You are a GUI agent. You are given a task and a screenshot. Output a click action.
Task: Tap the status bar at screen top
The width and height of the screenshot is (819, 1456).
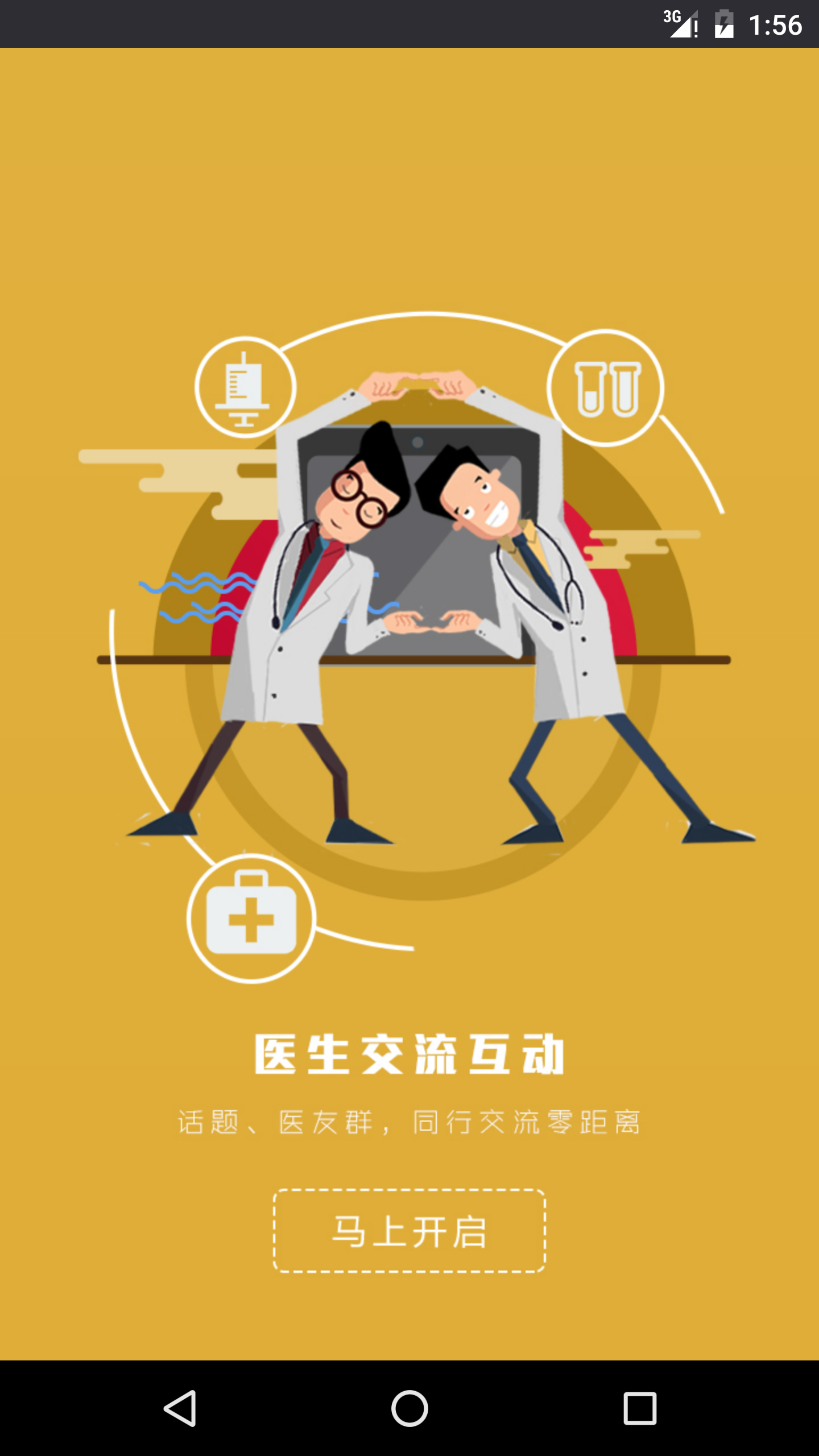[409, 23]
